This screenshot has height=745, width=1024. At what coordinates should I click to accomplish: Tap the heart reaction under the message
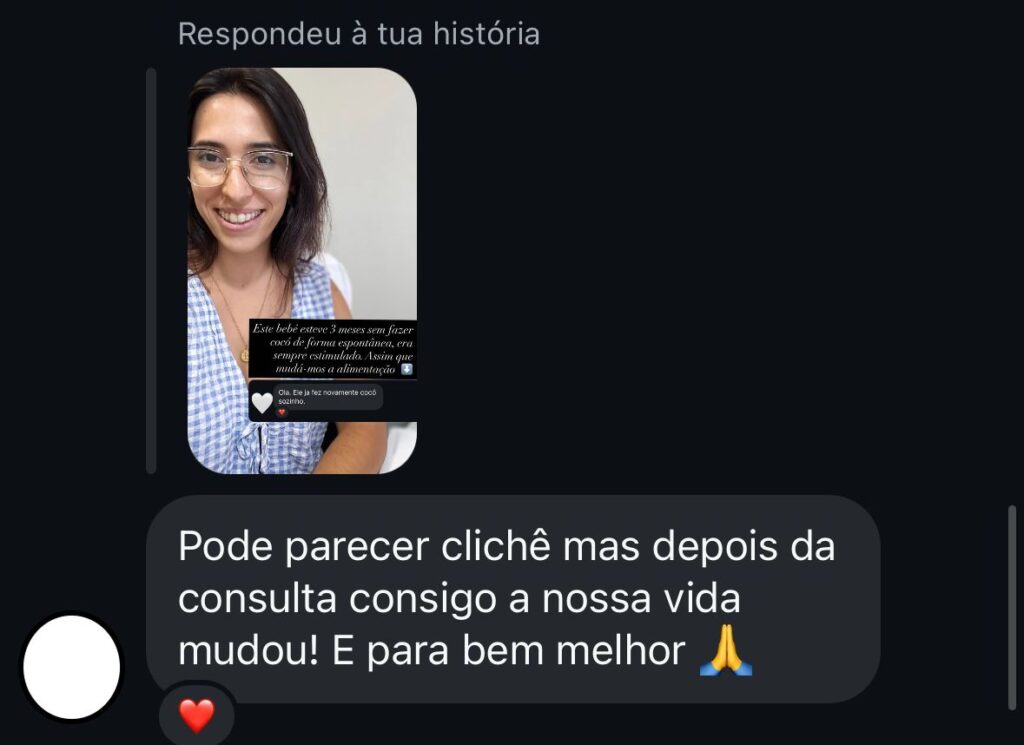click(x=197, y=714)
